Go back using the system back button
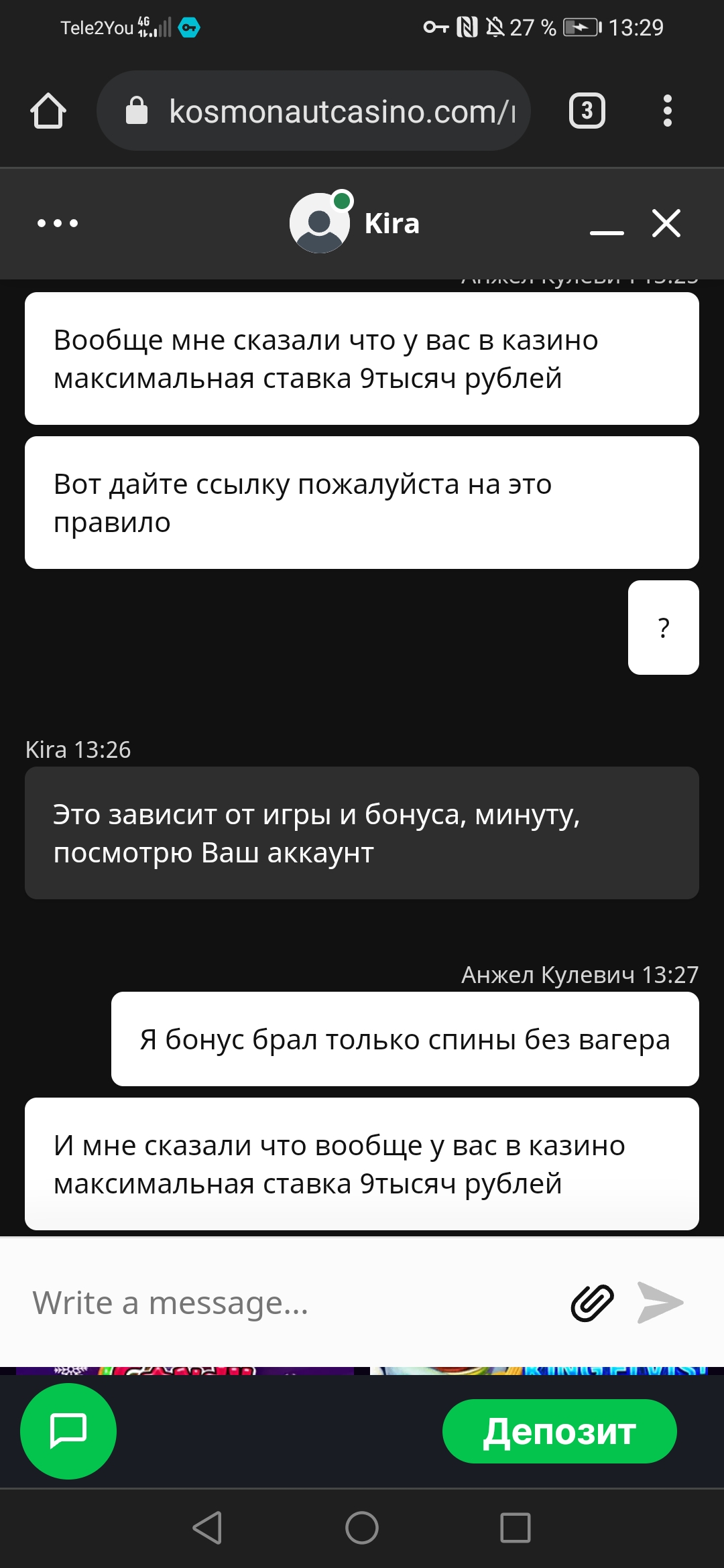The image size is (724, 1568). (207, 1528)
